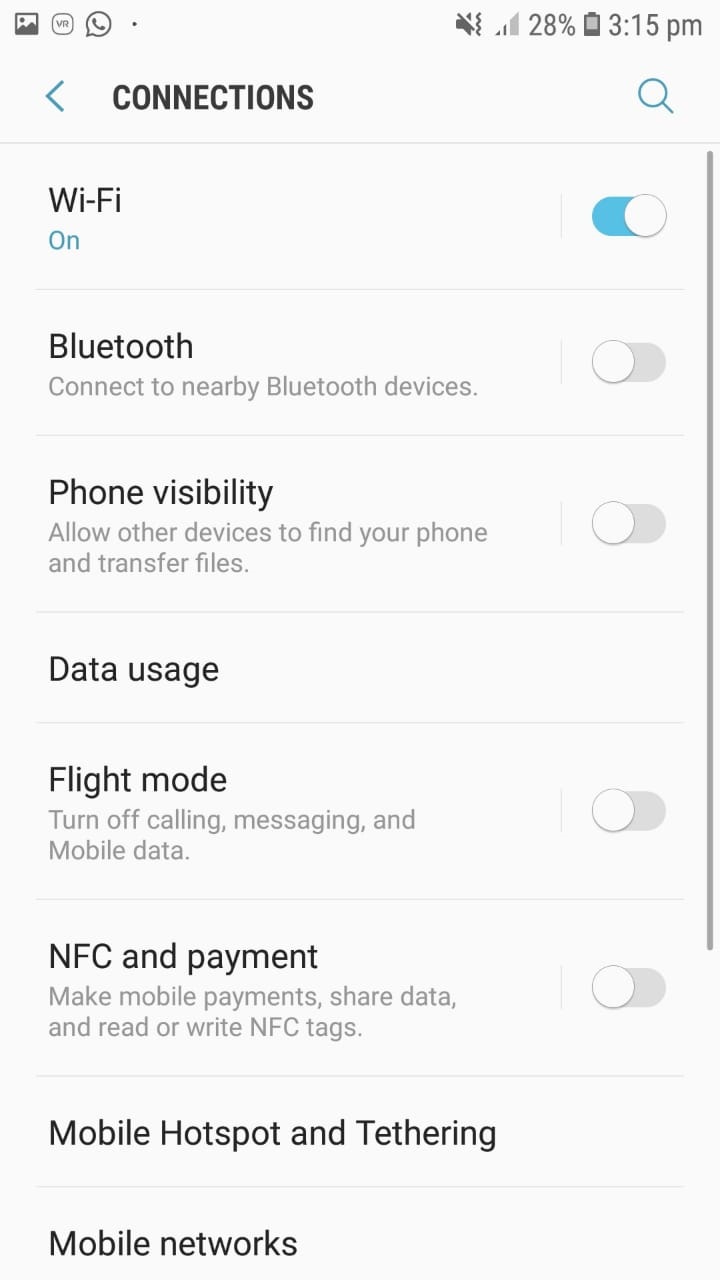Open Mobile networks

pyautogui.click(x=360, y=1240)
